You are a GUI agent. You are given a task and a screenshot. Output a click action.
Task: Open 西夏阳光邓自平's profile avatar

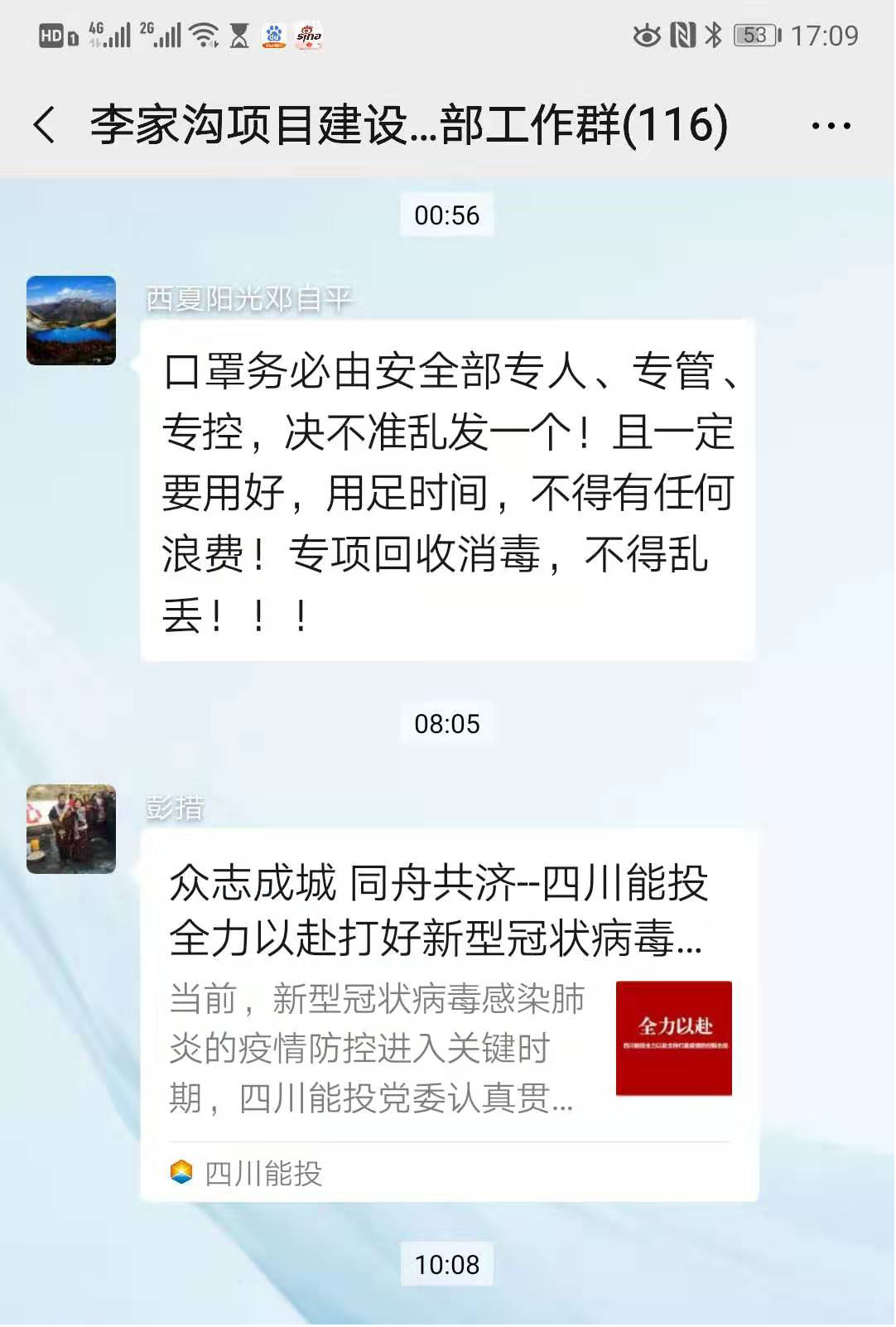point(71,321)
